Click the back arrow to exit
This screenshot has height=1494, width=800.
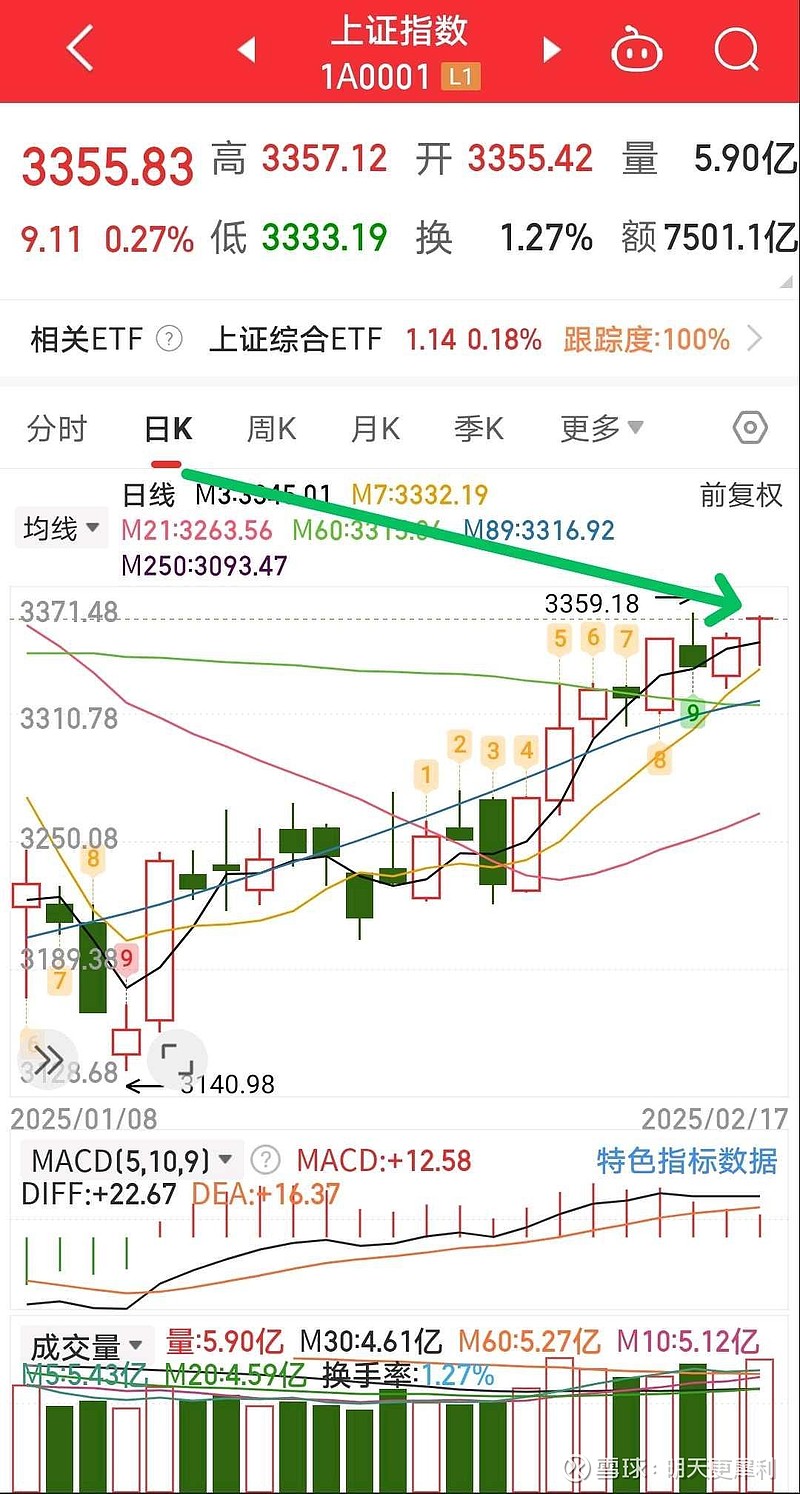pos(80,48)
